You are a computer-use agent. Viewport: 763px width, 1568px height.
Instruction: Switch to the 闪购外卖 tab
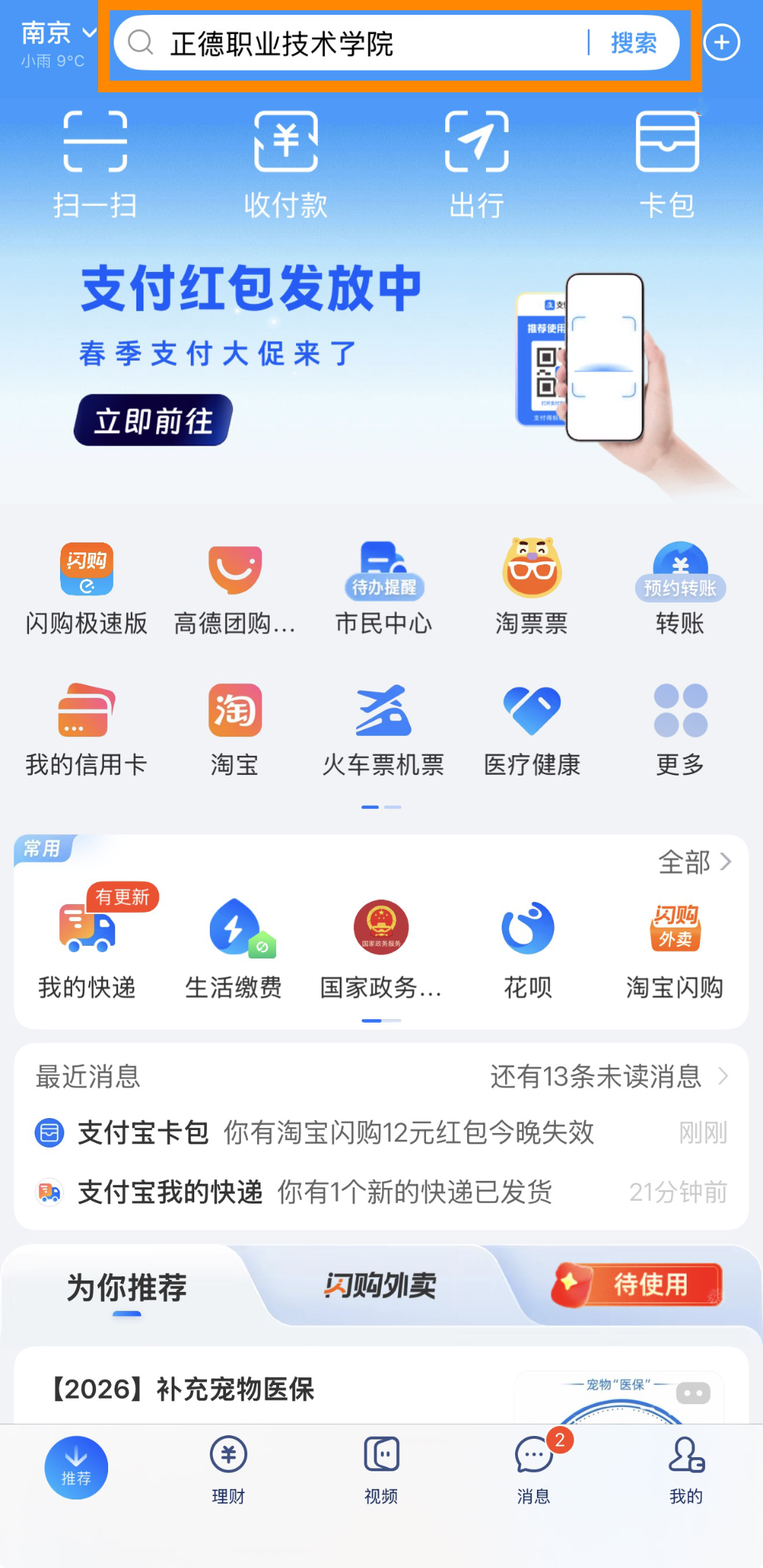point(380,1285)
